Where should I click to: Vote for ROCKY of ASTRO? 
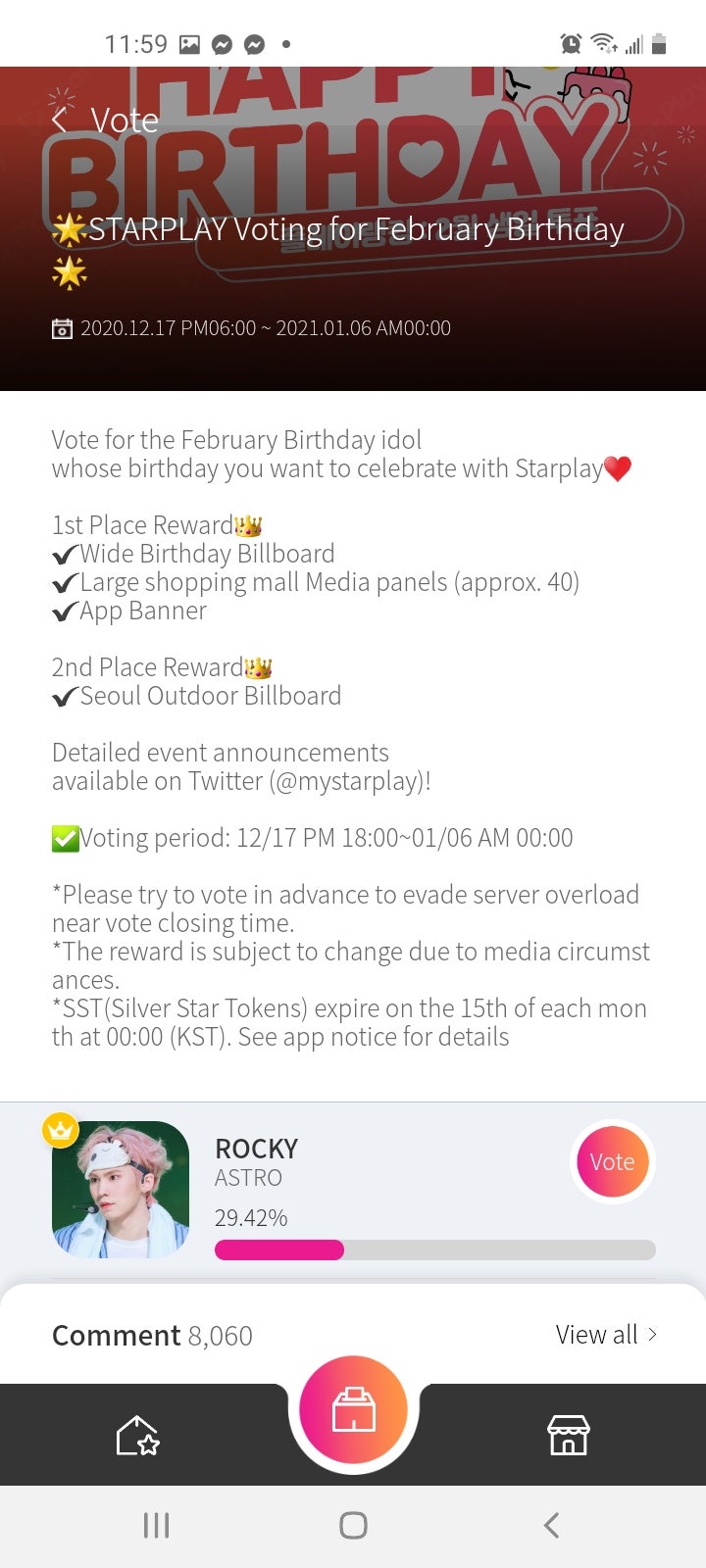[612, 1162]
